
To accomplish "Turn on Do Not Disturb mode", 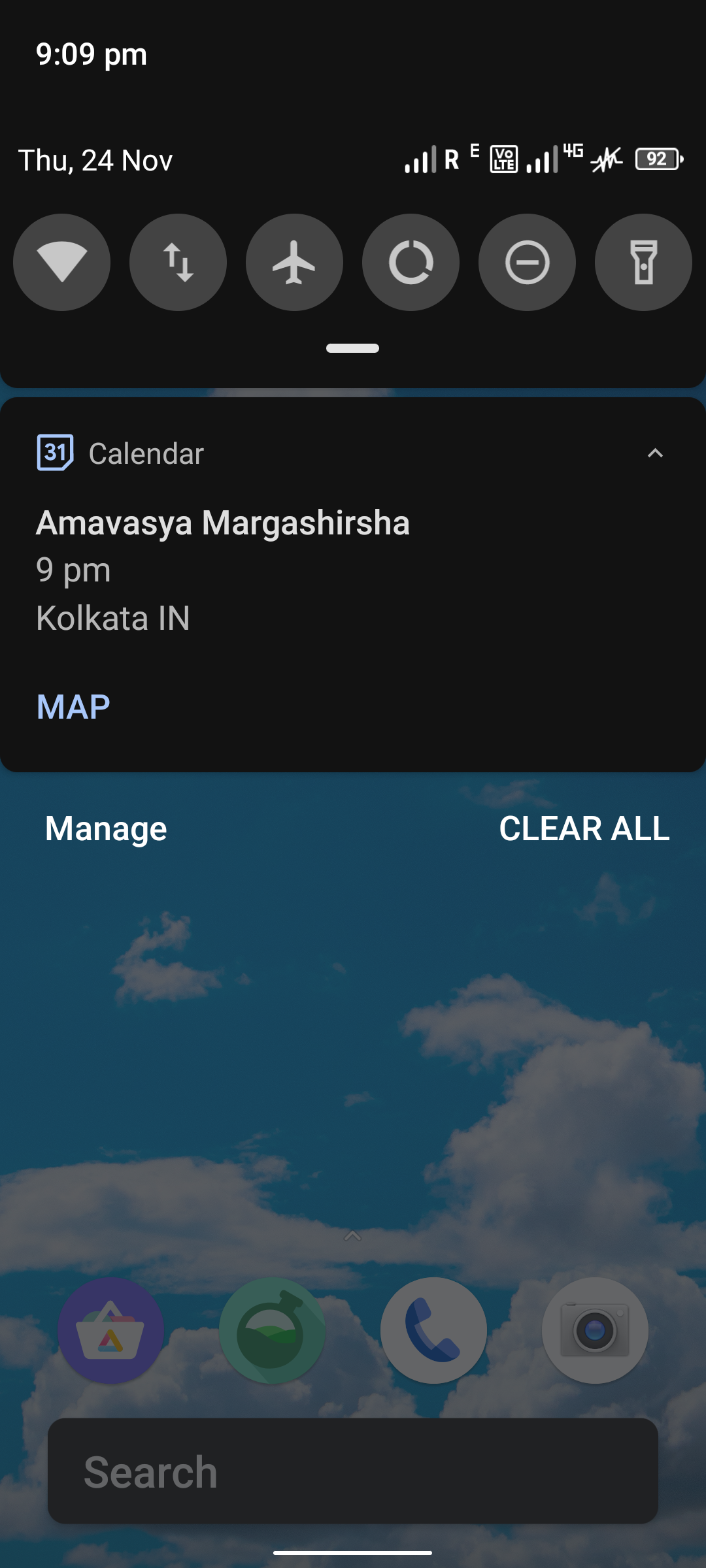I will (527, 261).
